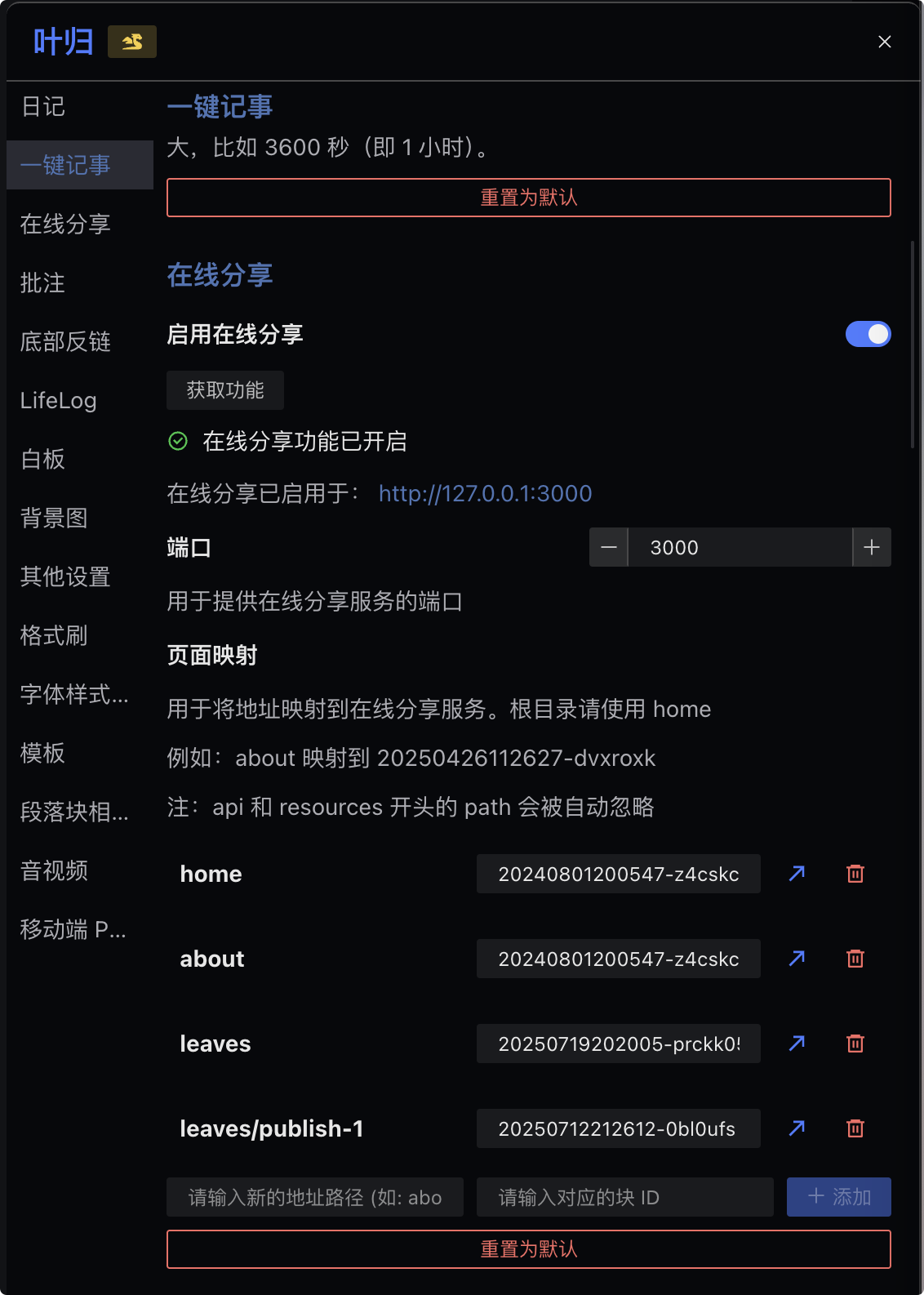The image size is (924, 1295).
Task: Edit the block ID for leaves
Action: point(619,1044)
